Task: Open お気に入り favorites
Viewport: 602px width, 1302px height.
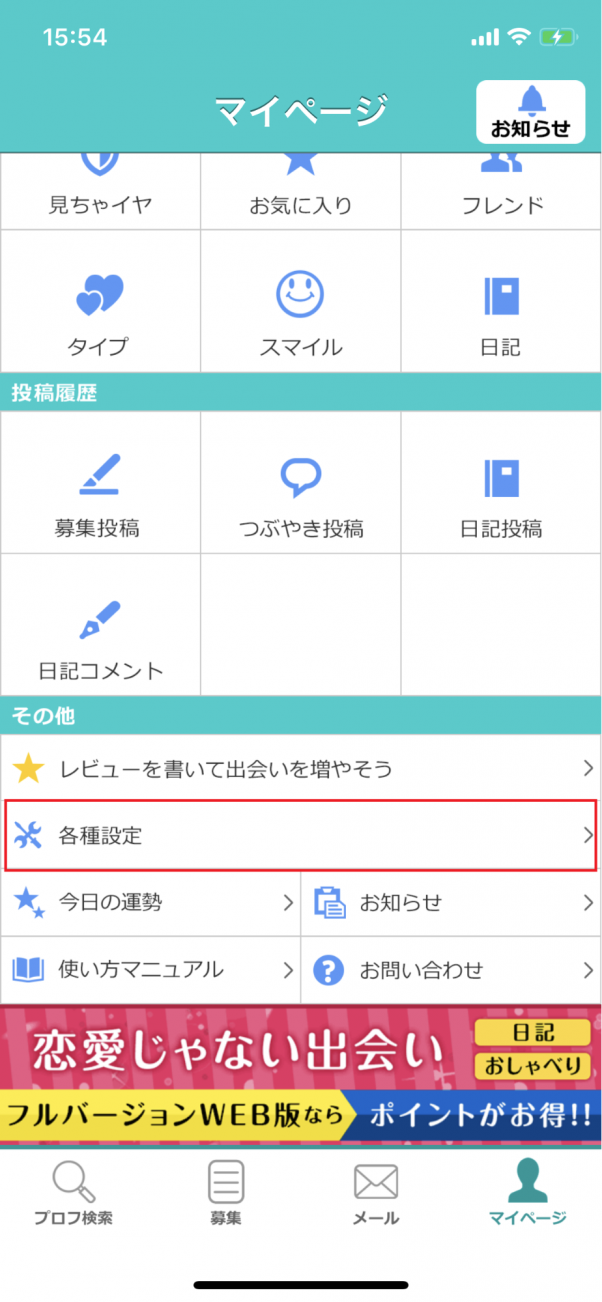Action: pyautogui.click(x=300, y=190)
